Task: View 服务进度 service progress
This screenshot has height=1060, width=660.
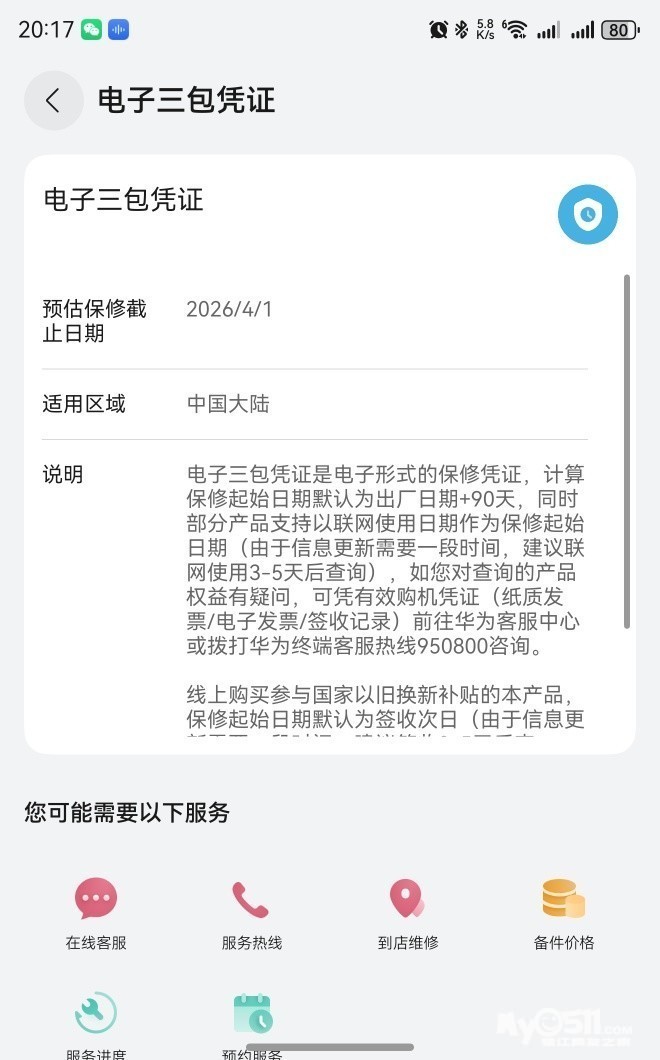Action: (96, 1022)
